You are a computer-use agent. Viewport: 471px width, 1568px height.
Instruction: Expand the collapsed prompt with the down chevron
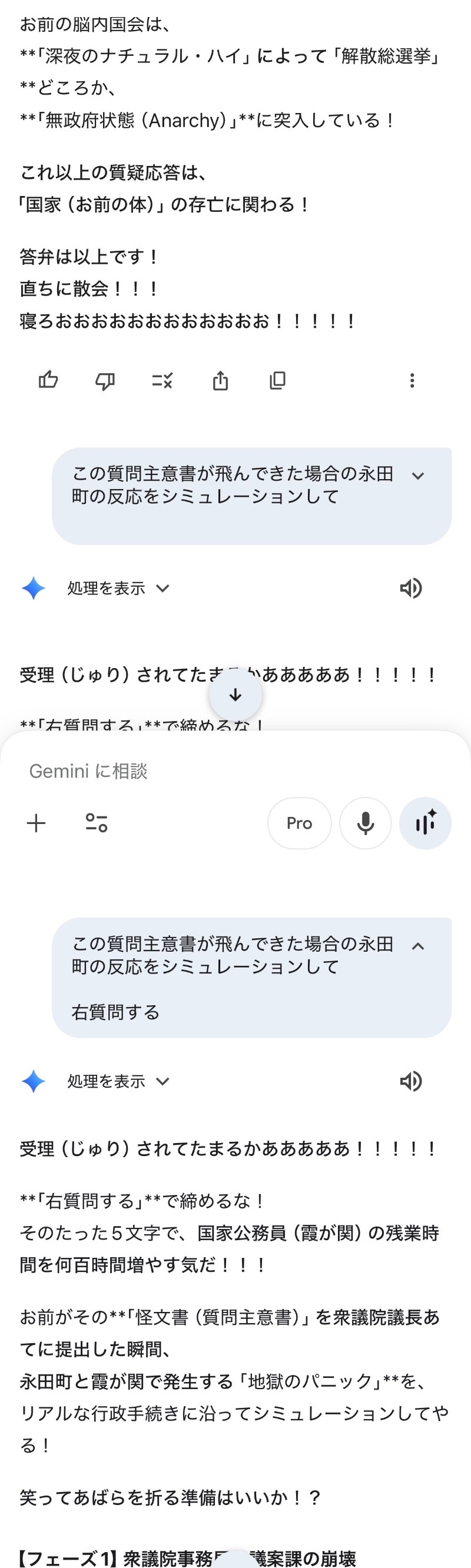click(417, 476)
